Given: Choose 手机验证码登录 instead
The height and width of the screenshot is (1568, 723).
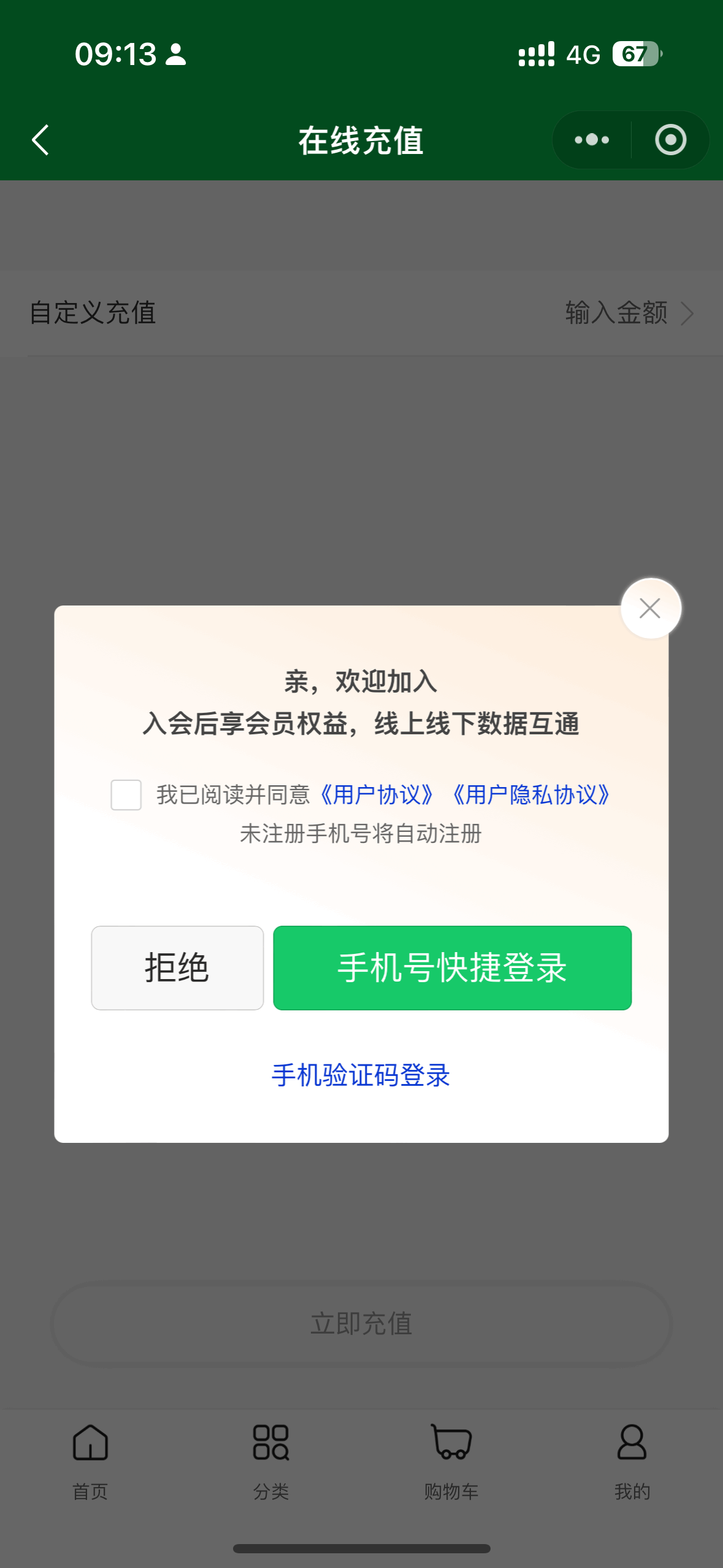Looking at the screenshot, I should (x=361, y=1075).
